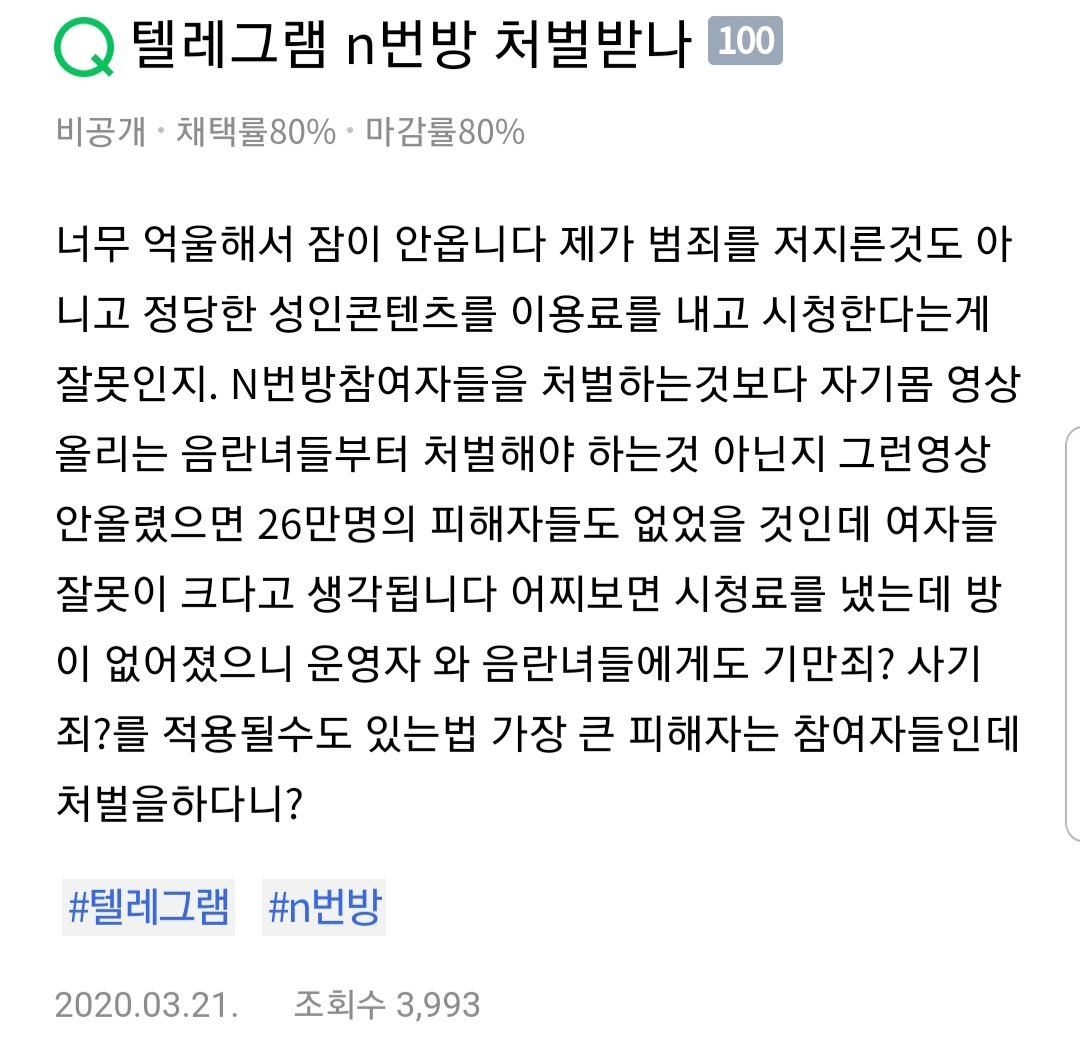1080x1037 pixels.
Task: Open the #텔레그램 hashtag
Action: click(x=148, y=907)
